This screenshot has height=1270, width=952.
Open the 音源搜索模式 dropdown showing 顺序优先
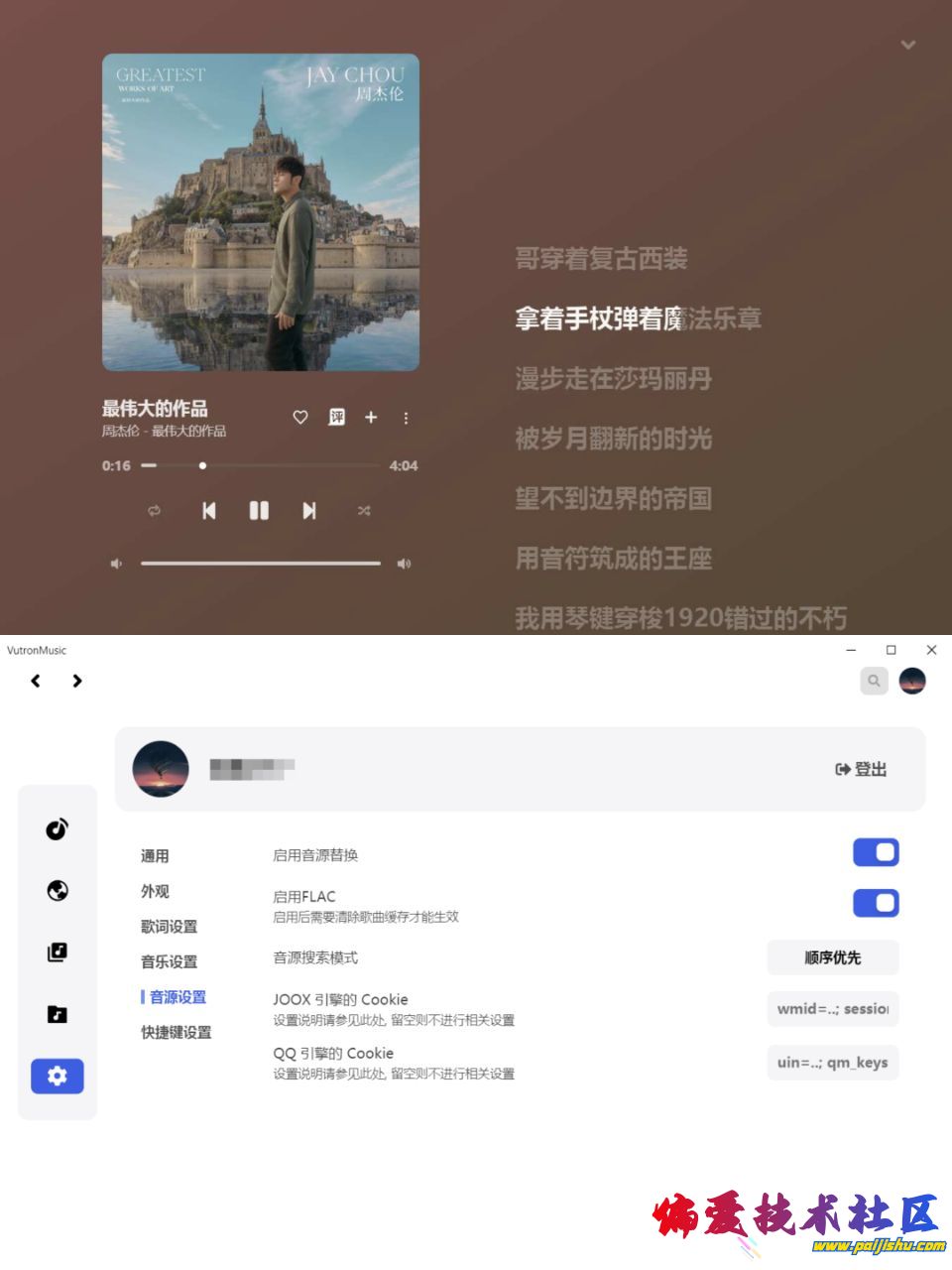(832, 957)
